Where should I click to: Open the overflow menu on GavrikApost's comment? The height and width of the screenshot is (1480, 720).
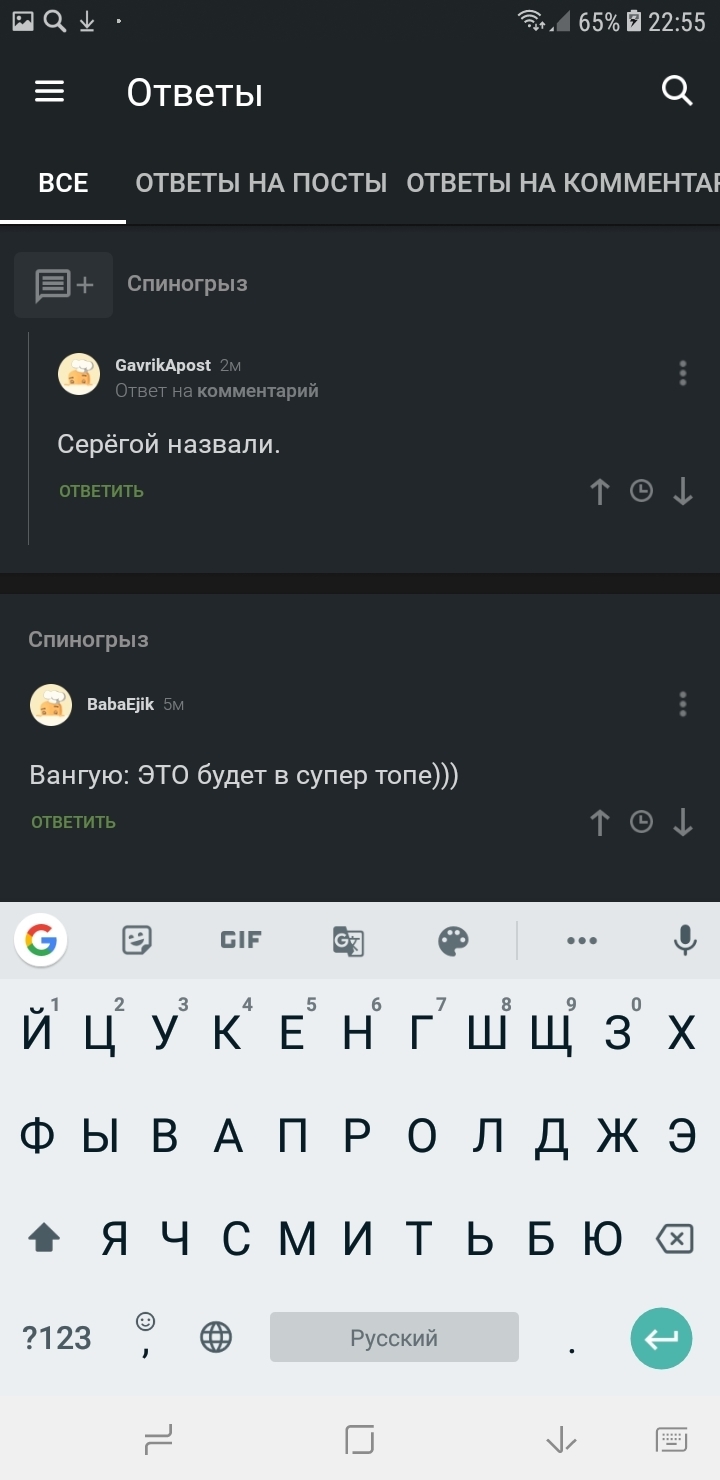pos(683,373)
